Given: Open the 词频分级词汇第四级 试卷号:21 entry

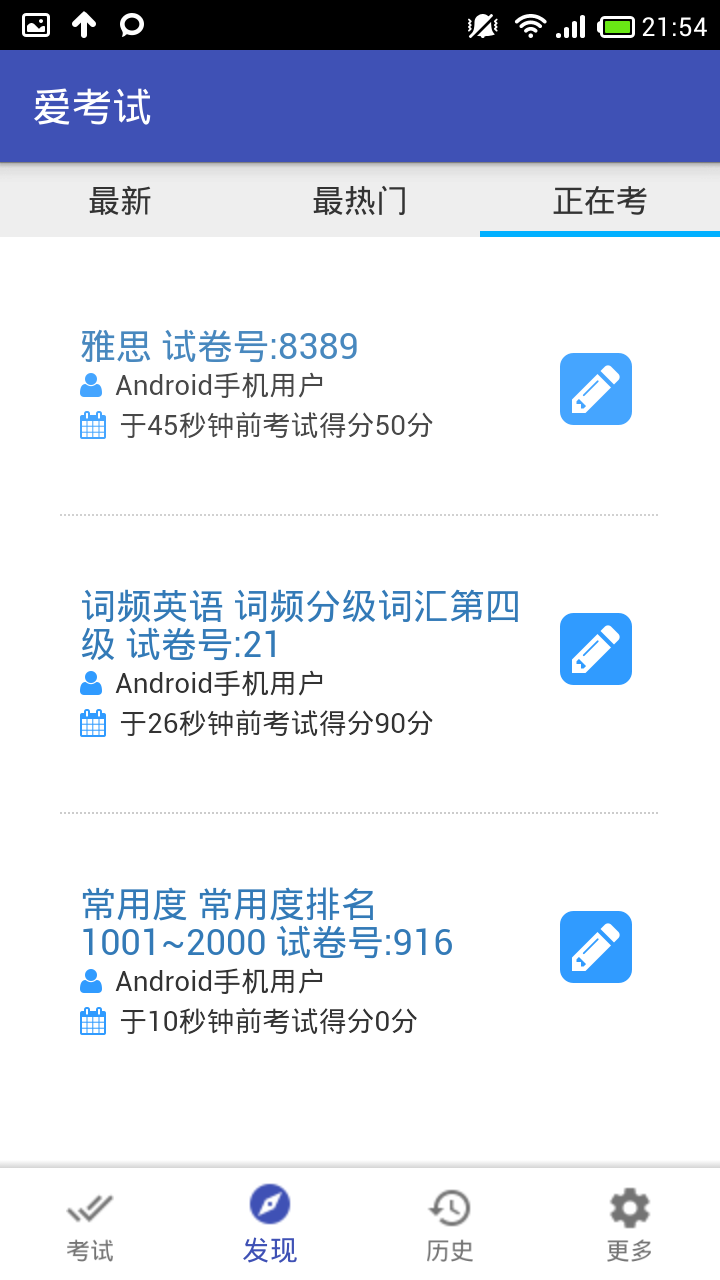Looking at the screenshot, I should click(300, 625).
